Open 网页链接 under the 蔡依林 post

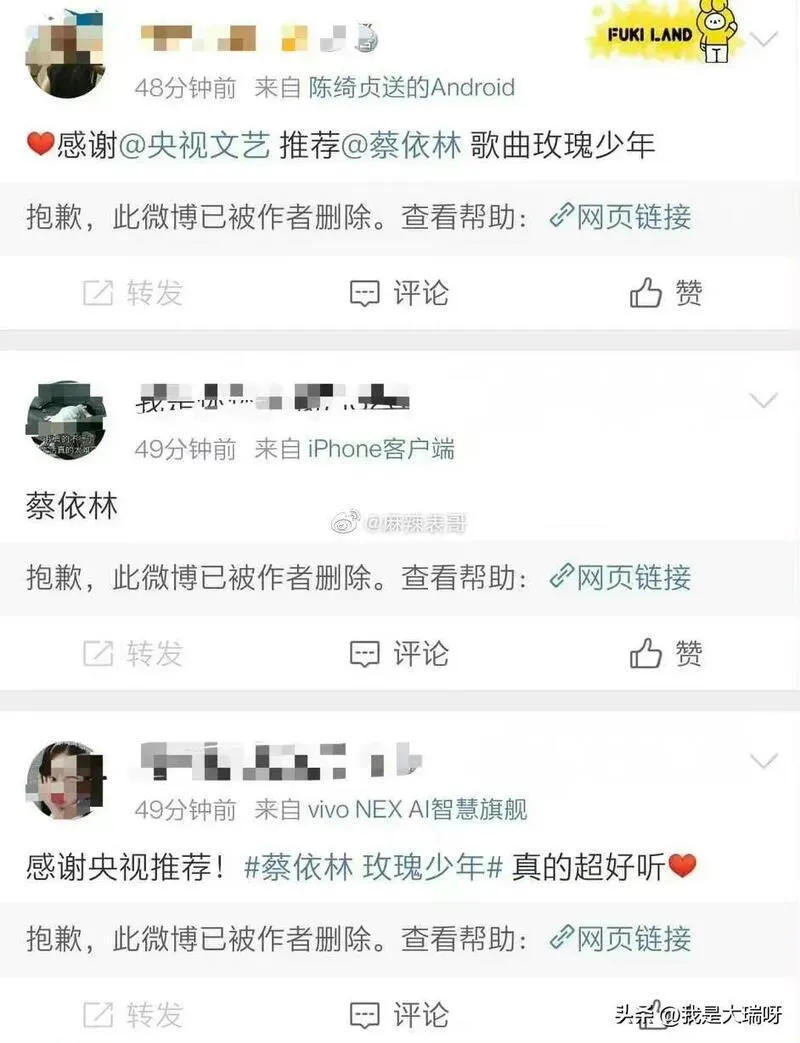click(621, 578)
